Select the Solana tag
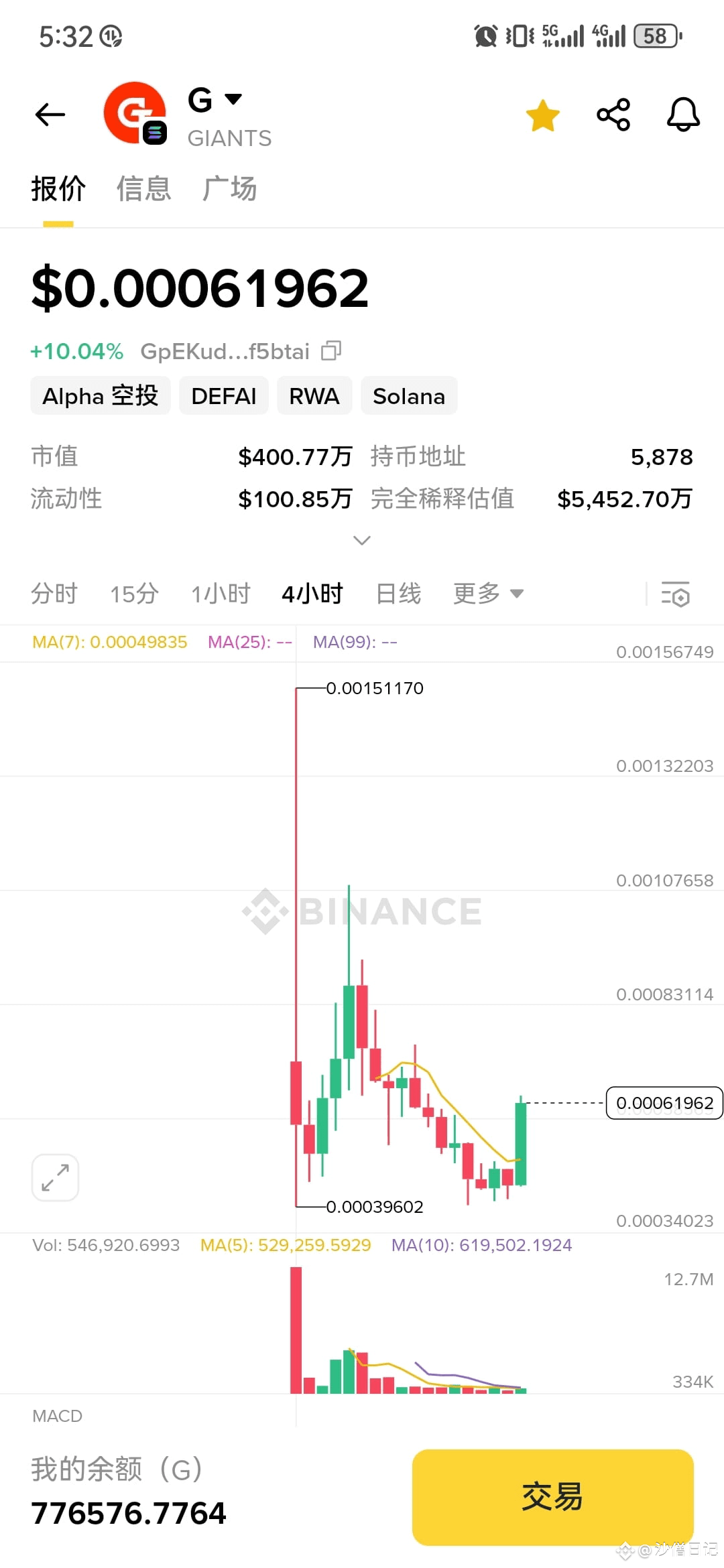The height and width of the screenshot is (1568, 724). (x=409, y=396)
